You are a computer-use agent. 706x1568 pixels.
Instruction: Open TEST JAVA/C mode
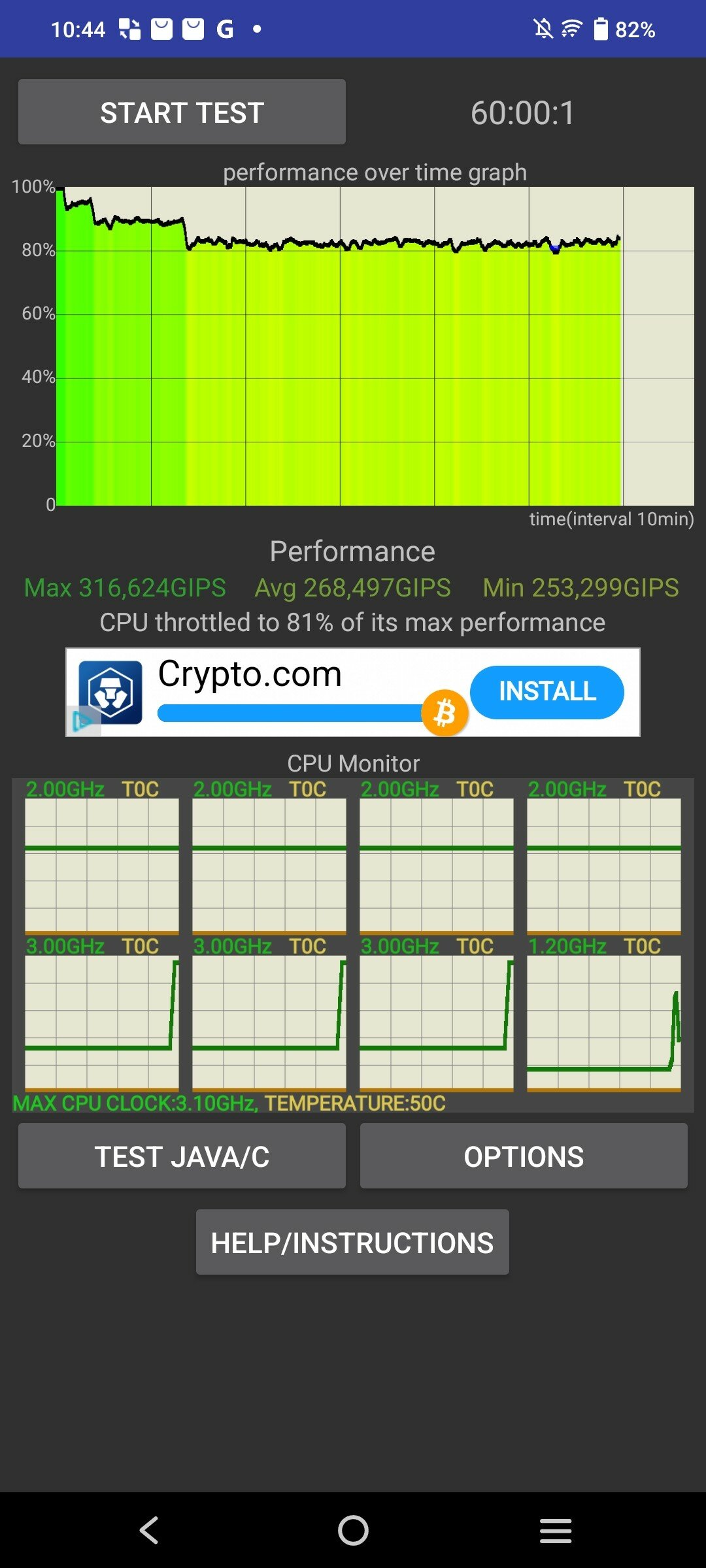(x=182, y=1156)
